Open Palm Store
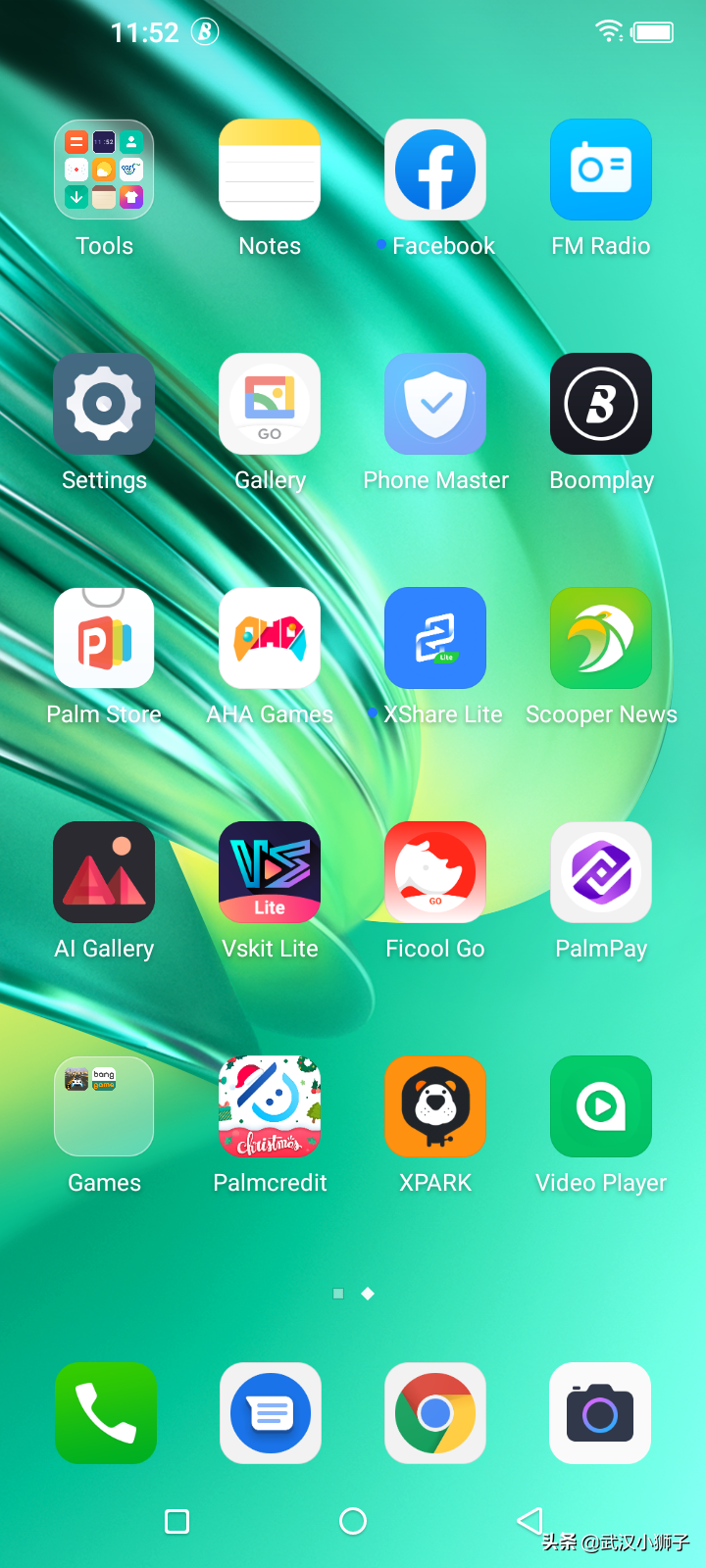This screenshot has height=1568, width=706. 104,638
